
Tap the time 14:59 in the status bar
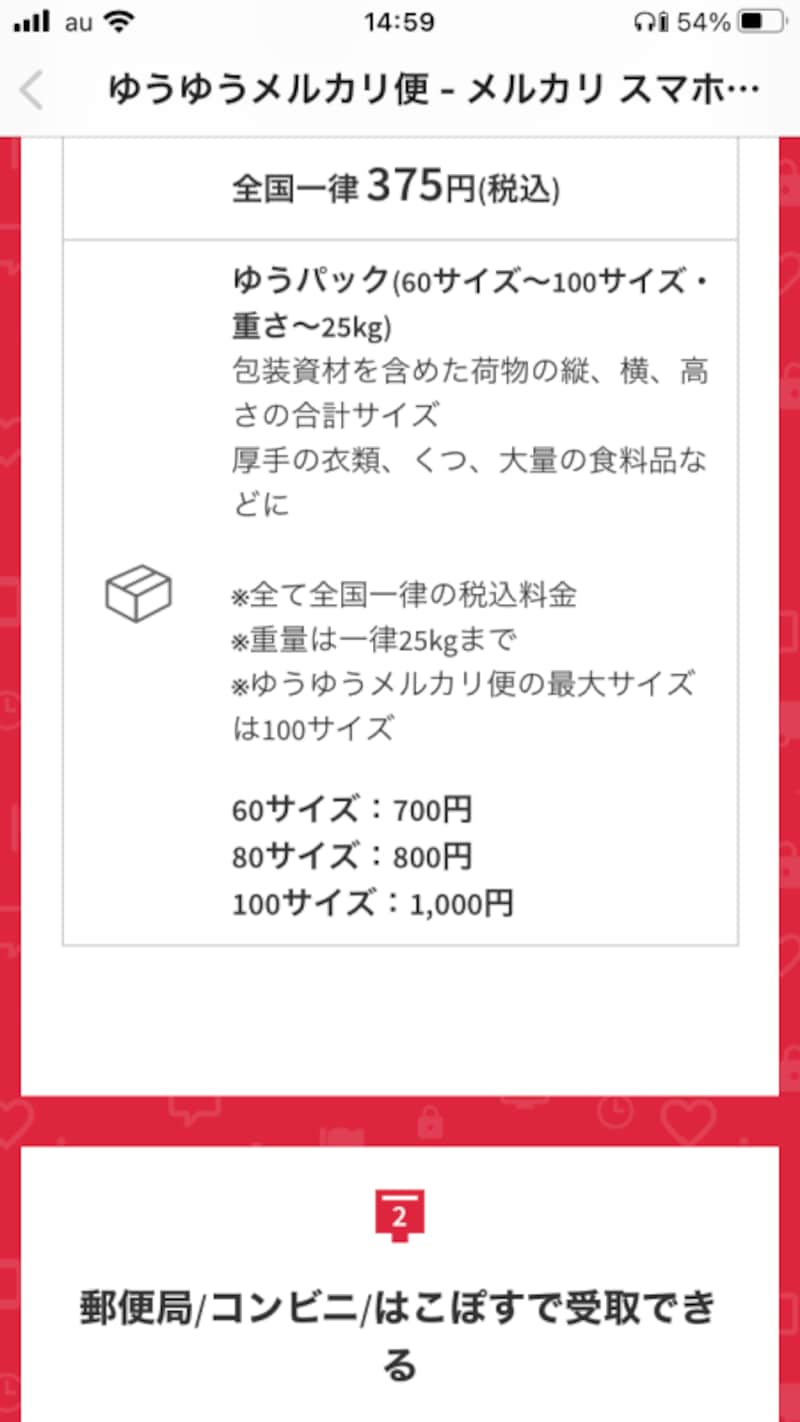pos(399,21)
